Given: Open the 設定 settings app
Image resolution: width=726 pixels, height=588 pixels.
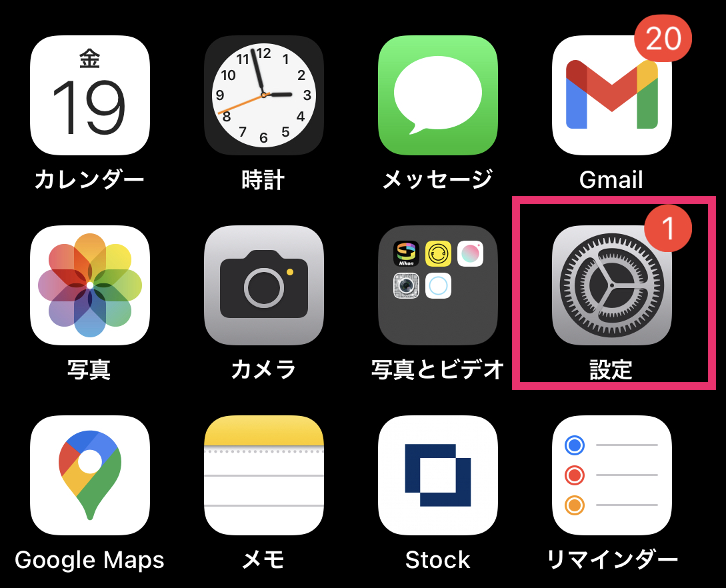Looking at the screenshot, I should coord(611,285).
